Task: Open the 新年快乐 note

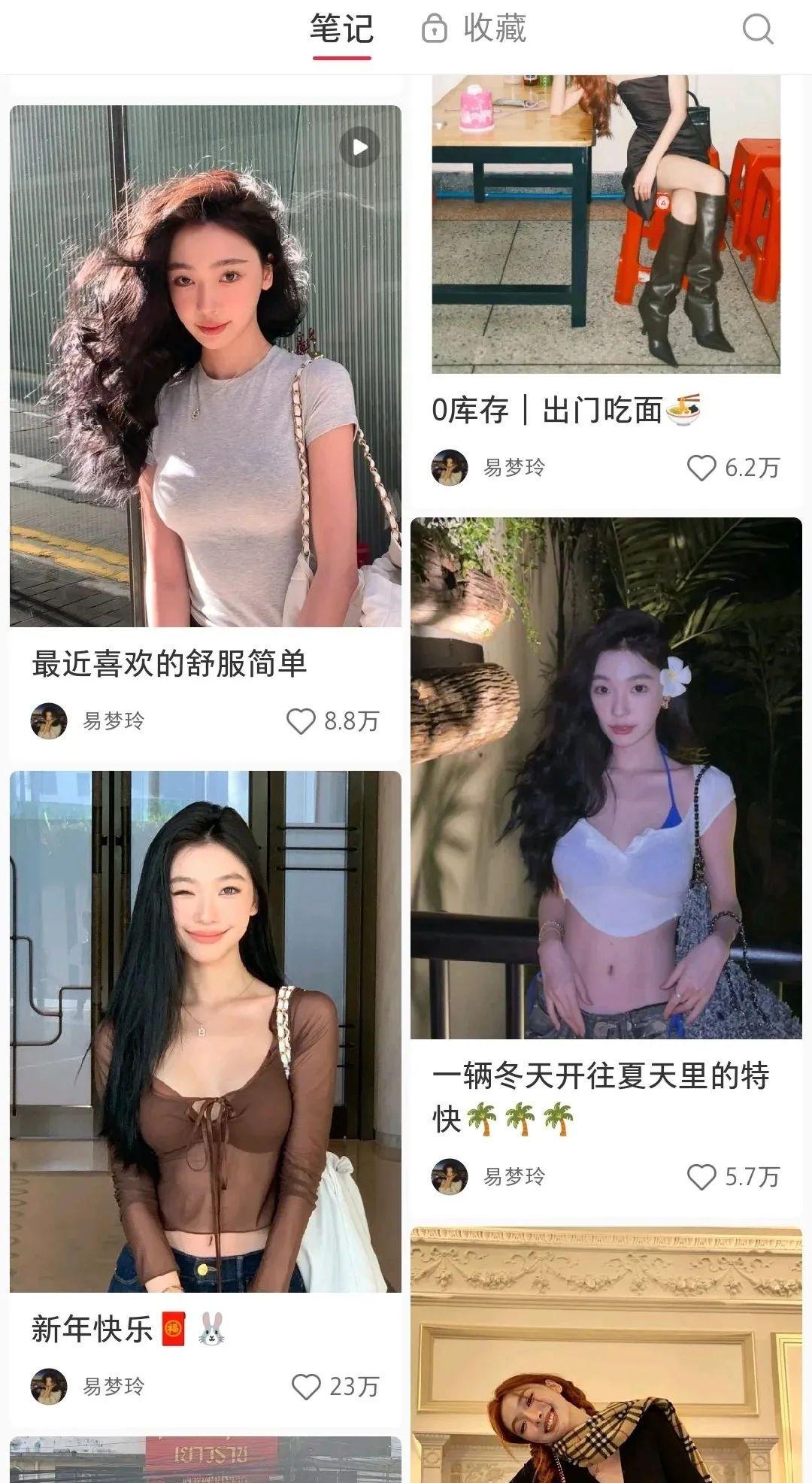Action: [x=205, y=1031]
